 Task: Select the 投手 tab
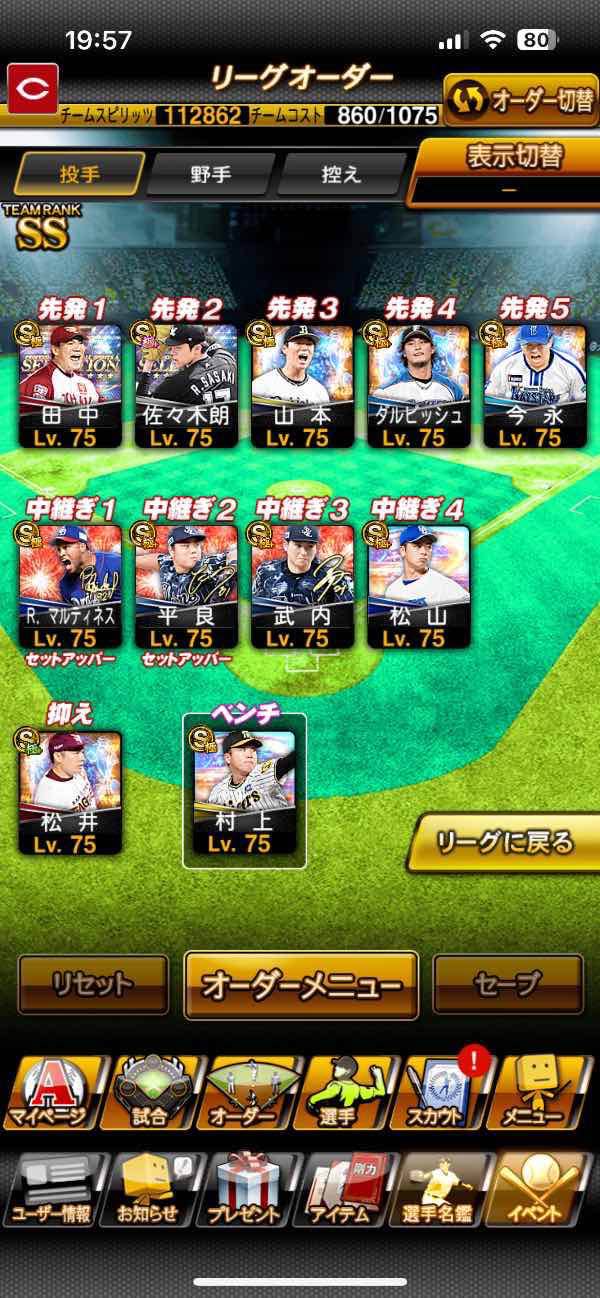(81, 174)
